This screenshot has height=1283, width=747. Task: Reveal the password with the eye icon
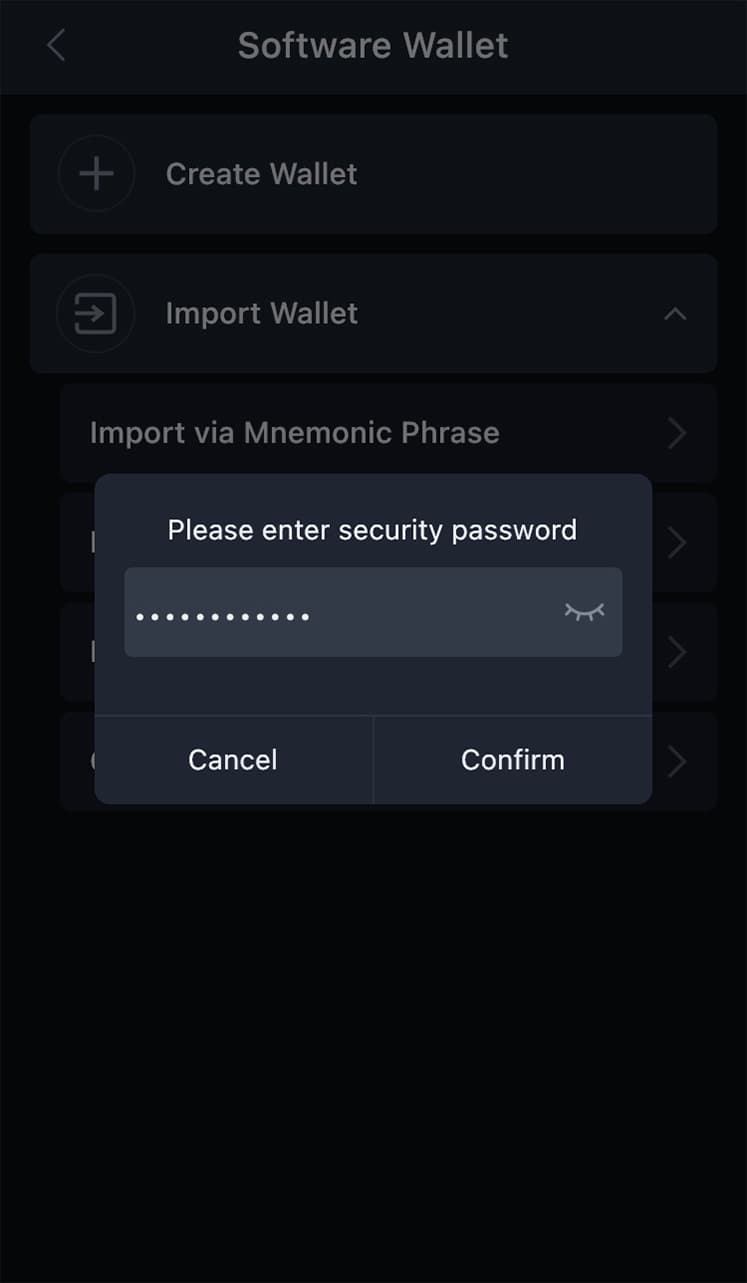[x=585, y=612]
